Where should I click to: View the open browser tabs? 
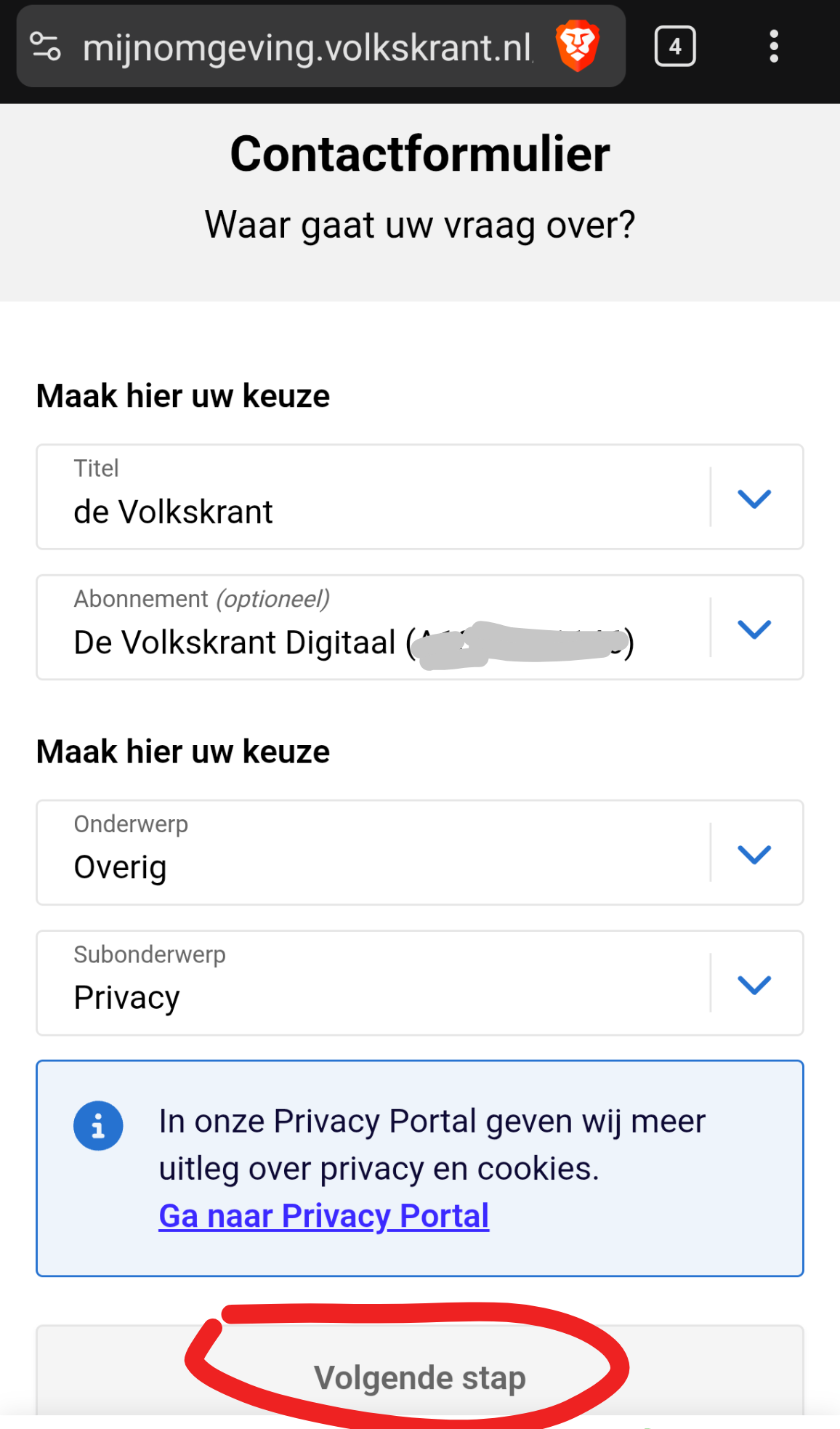[x=675, y=47]
